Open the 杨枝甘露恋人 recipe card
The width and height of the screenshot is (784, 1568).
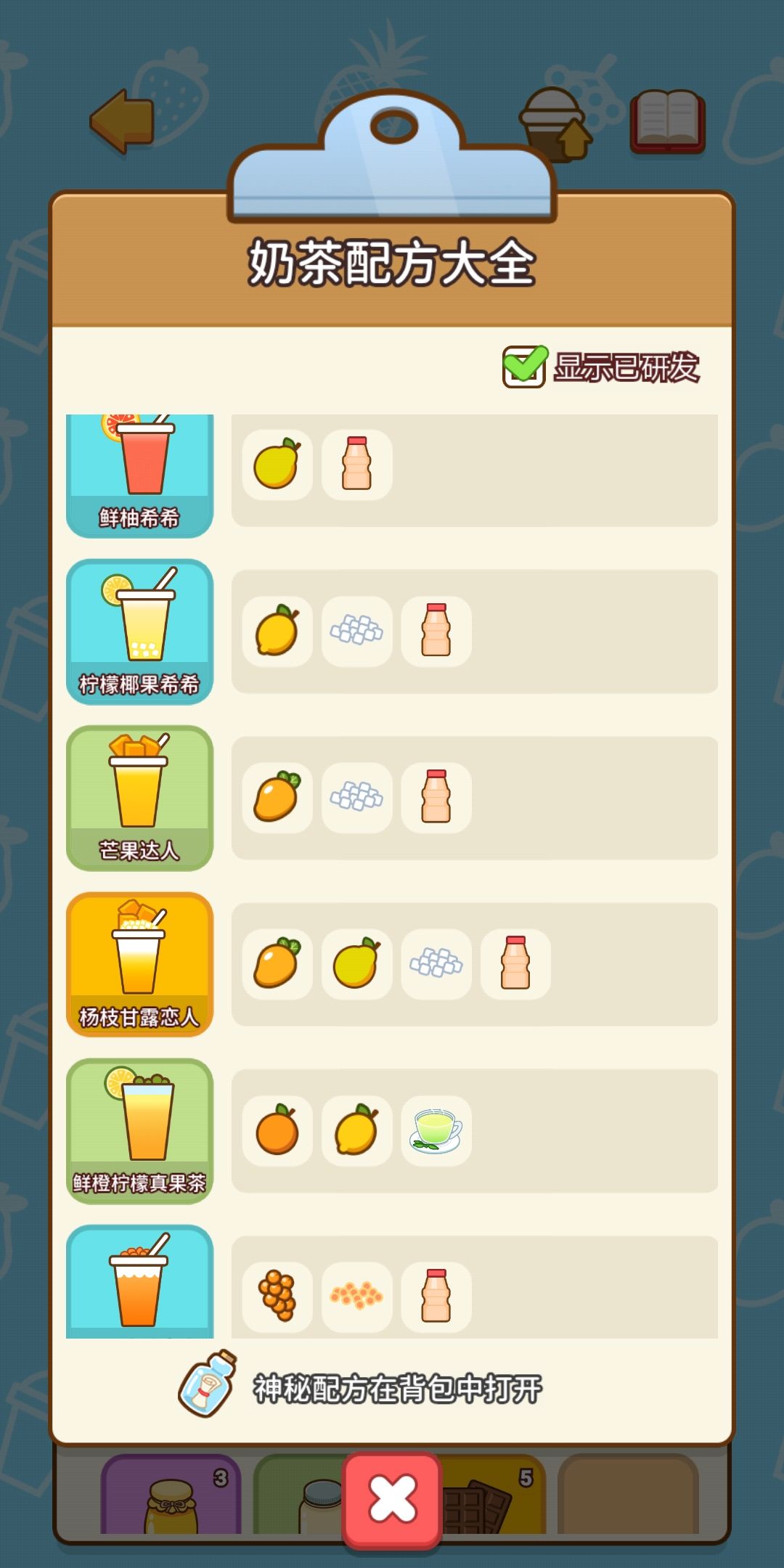click(139, 964)
